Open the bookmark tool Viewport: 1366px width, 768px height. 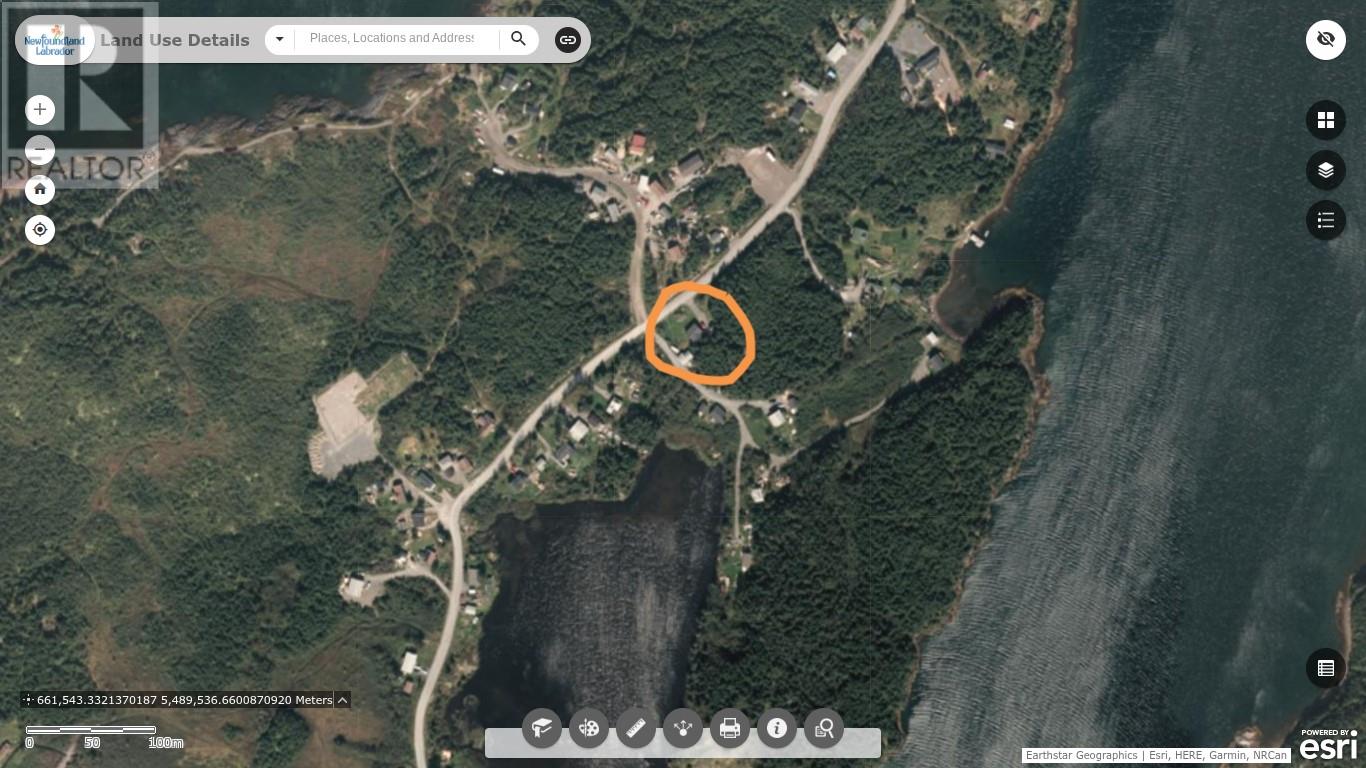(542, 728)
